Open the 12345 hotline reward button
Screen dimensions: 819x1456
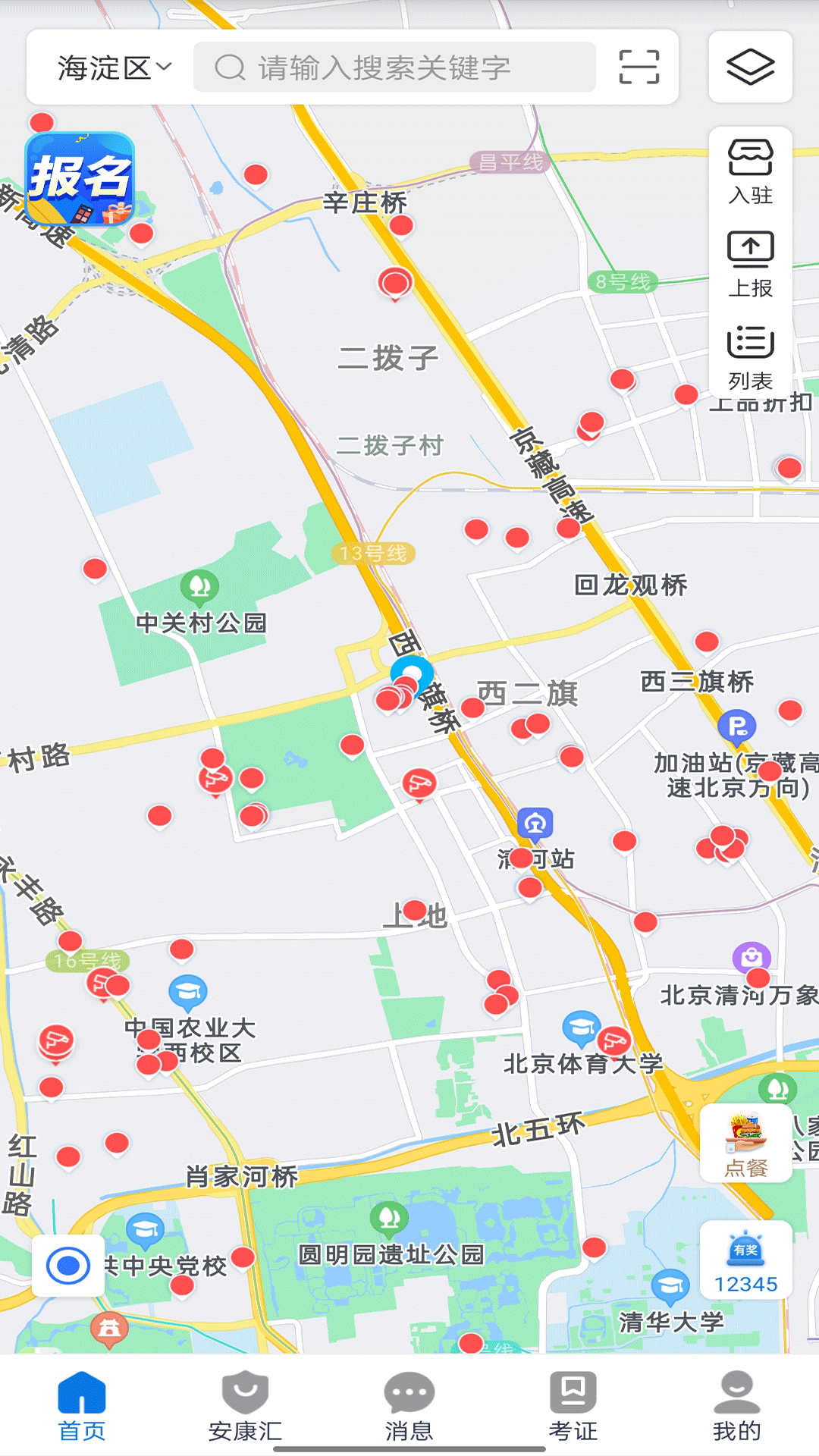[x=746, y=1260]
